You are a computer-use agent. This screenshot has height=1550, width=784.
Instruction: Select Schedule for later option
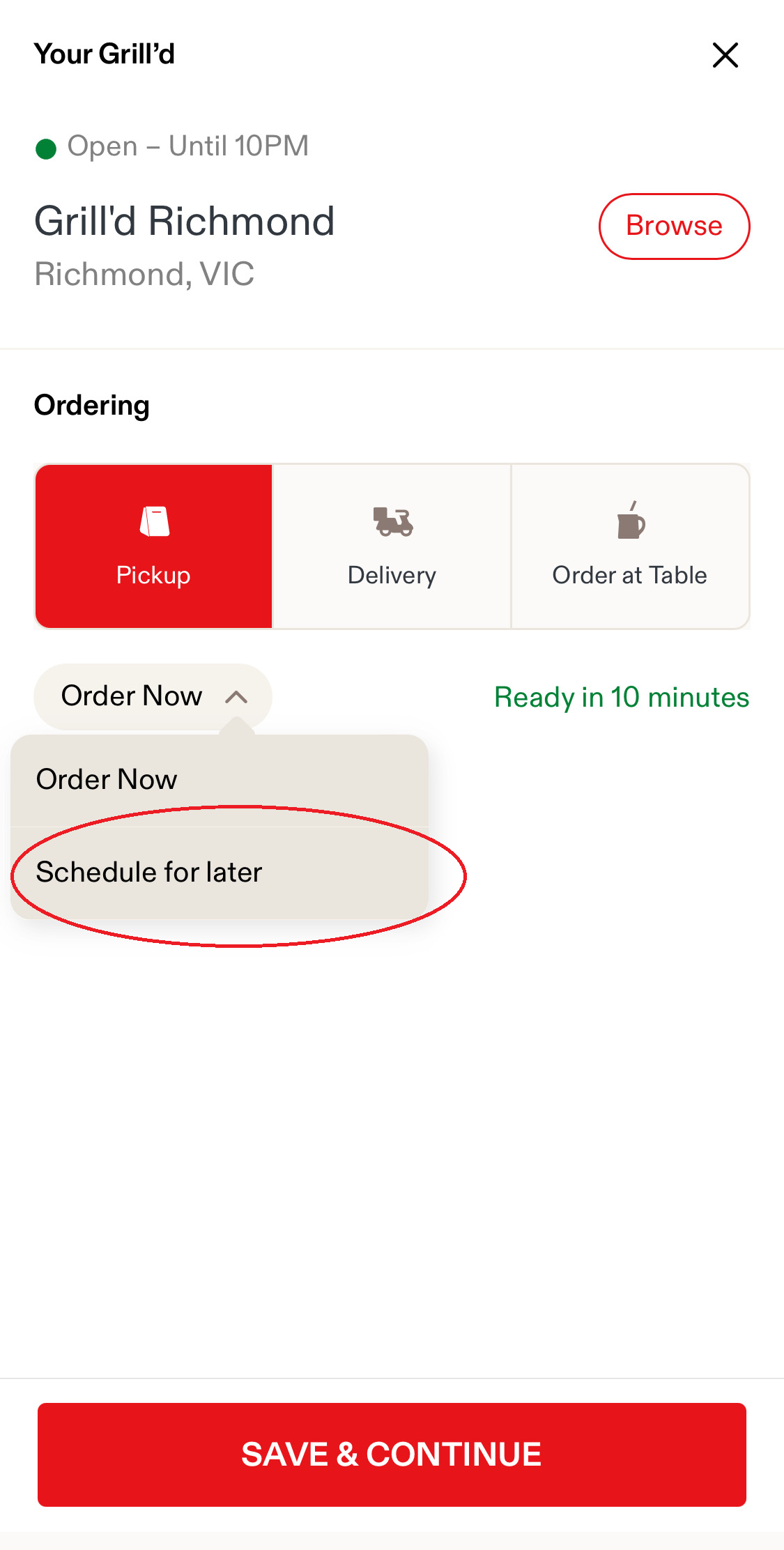click(219, 873)
